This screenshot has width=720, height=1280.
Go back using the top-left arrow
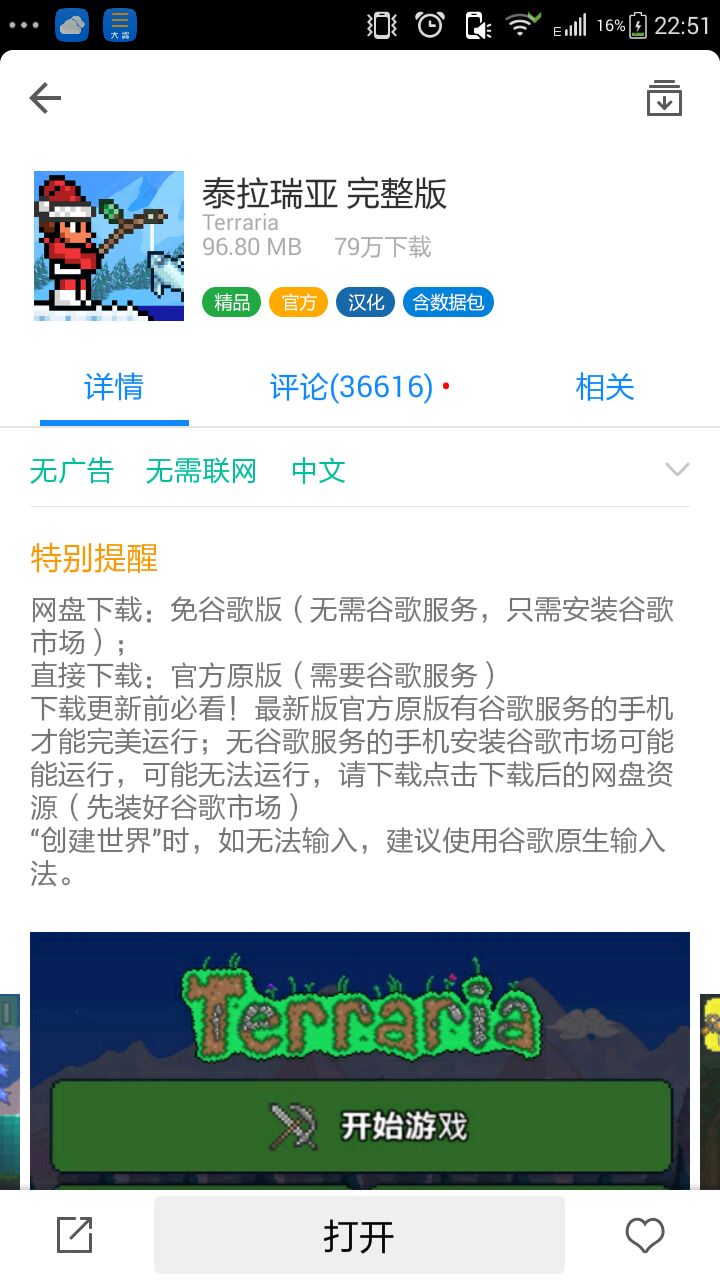46,98
